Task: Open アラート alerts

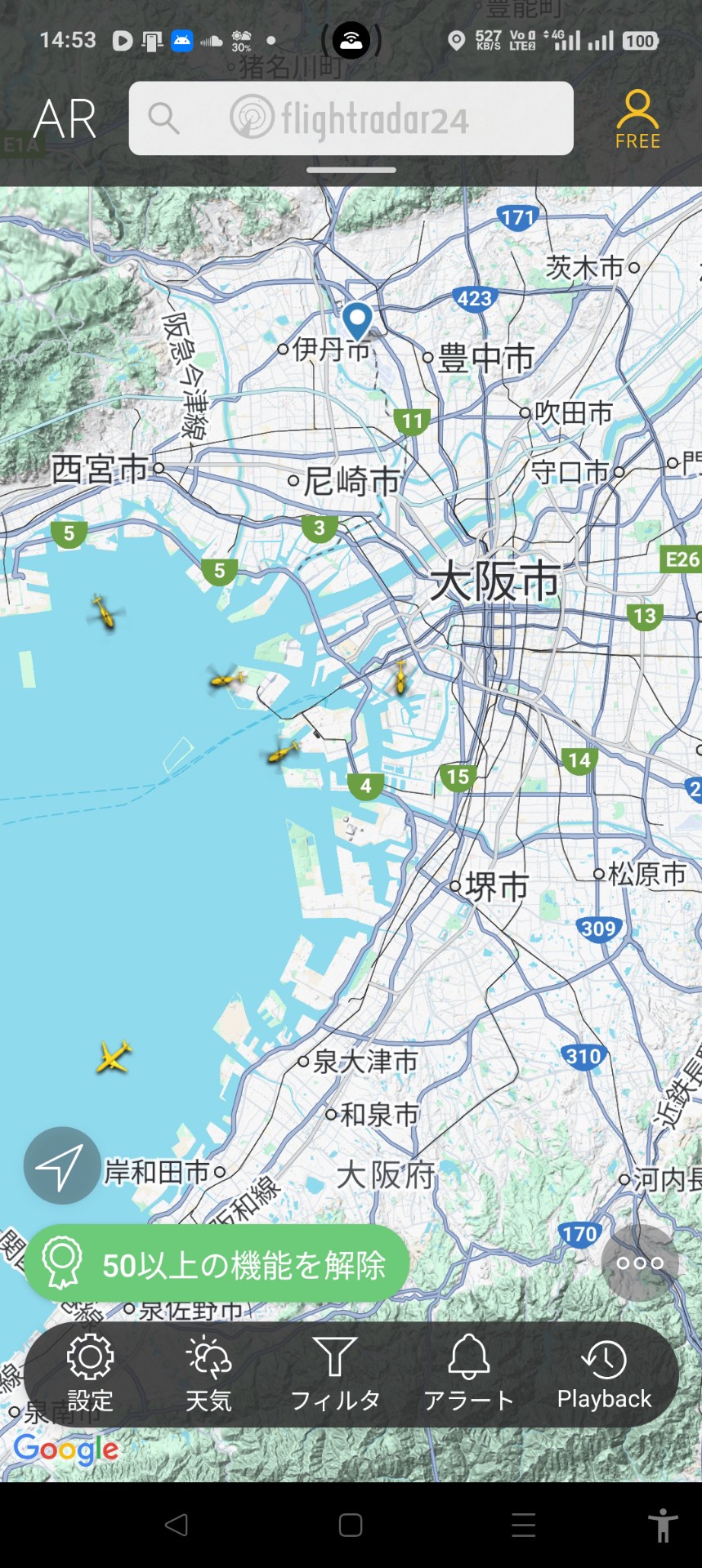Action: point(468,1374)
